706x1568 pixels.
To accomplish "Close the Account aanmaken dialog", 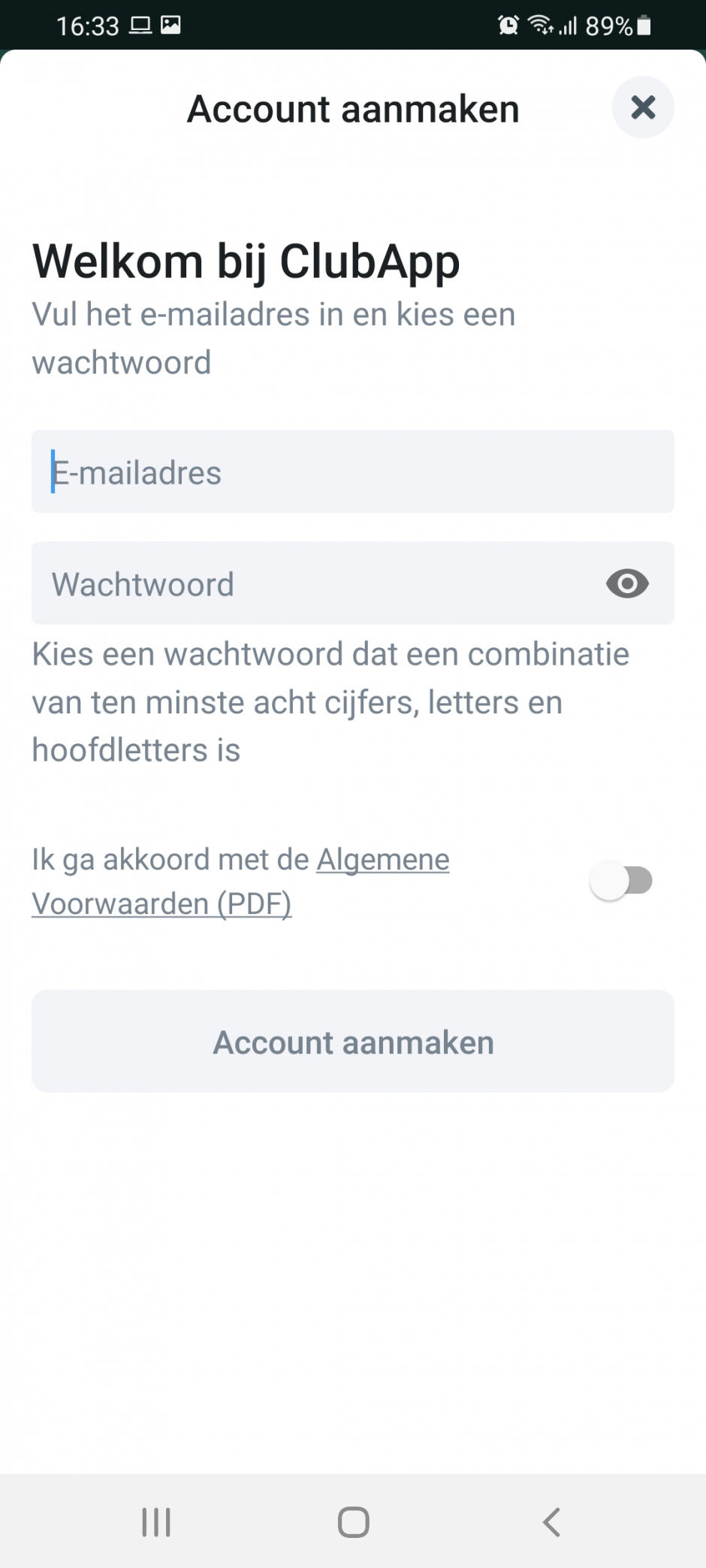I will (643, 107).
